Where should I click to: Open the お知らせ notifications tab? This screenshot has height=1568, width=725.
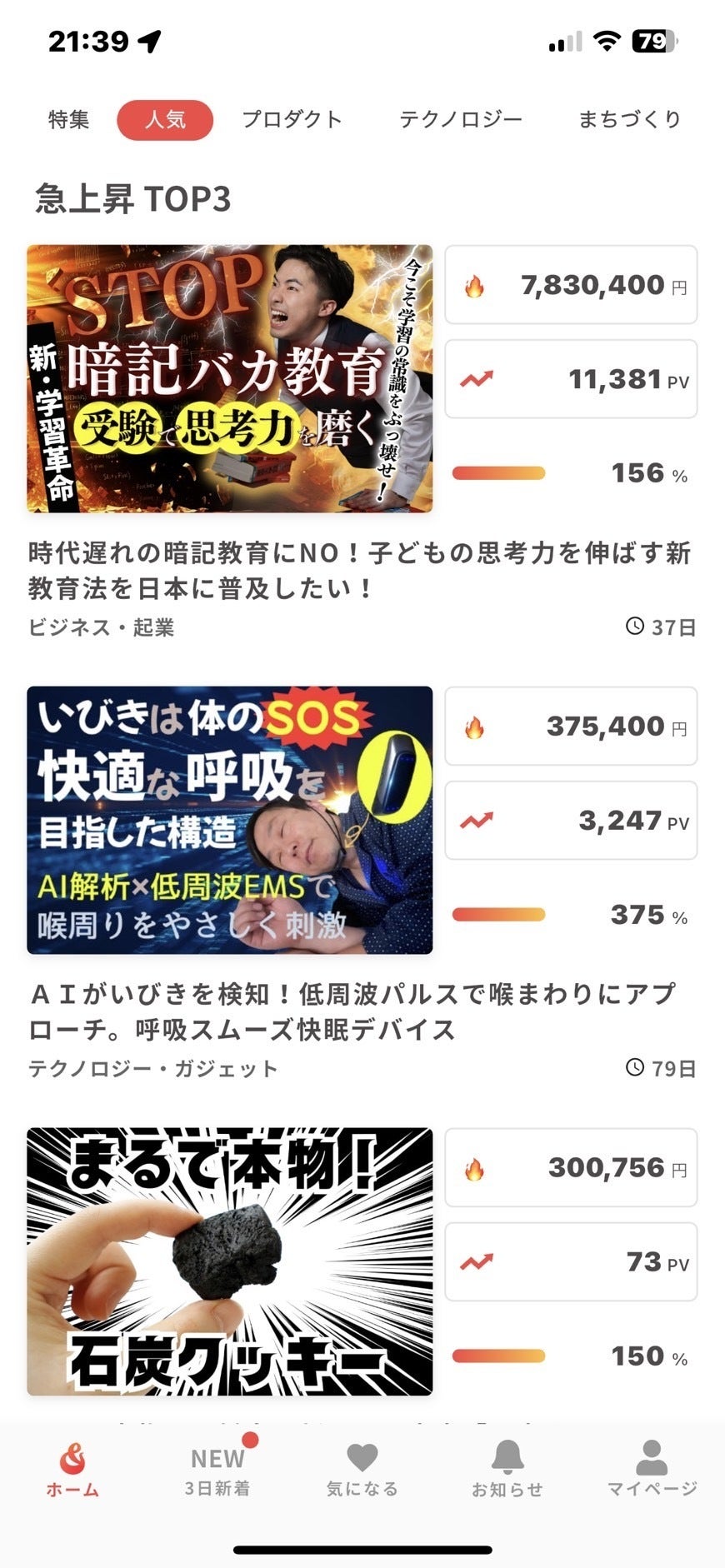pyautogui.click(x=507, y=1471)
